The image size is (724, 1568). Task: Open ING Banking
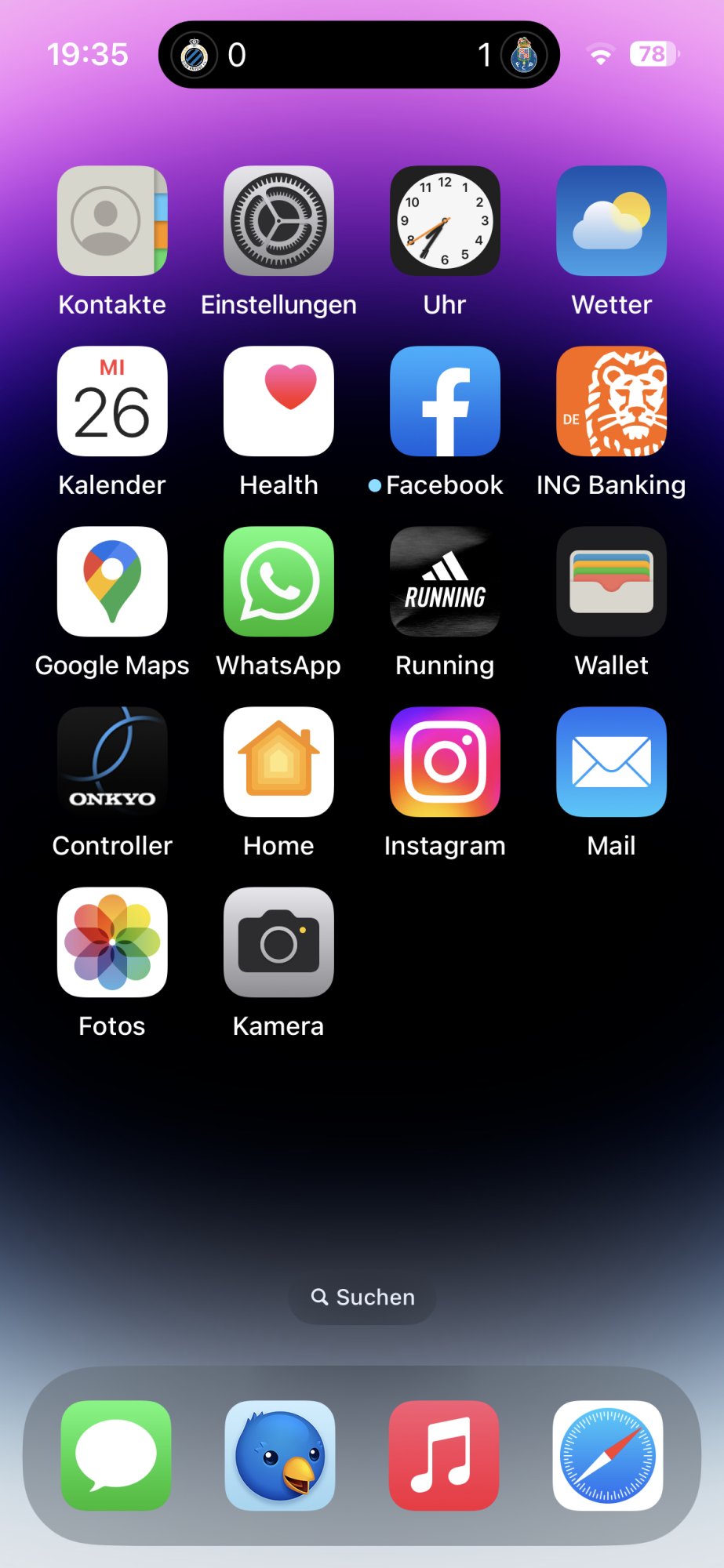tap(611, 401)
